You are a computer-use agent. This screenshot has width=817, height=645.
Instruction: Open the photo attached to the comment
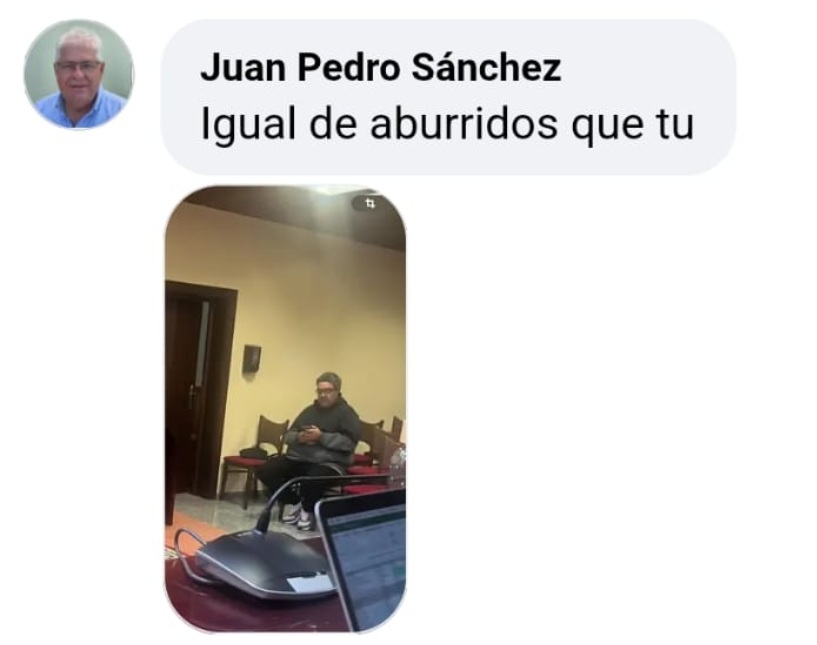285,408
